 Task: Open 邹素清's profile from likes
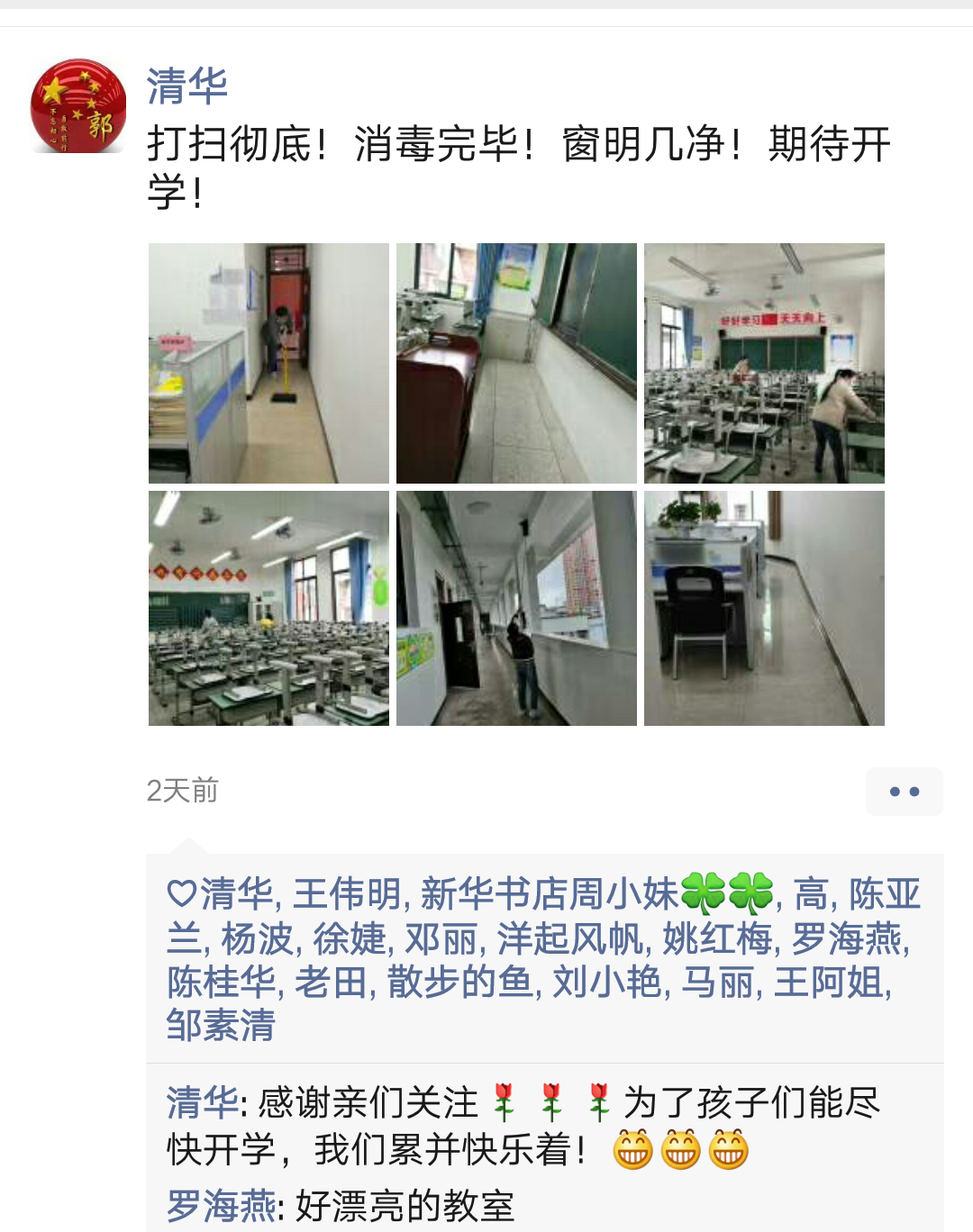[221, 1025]
